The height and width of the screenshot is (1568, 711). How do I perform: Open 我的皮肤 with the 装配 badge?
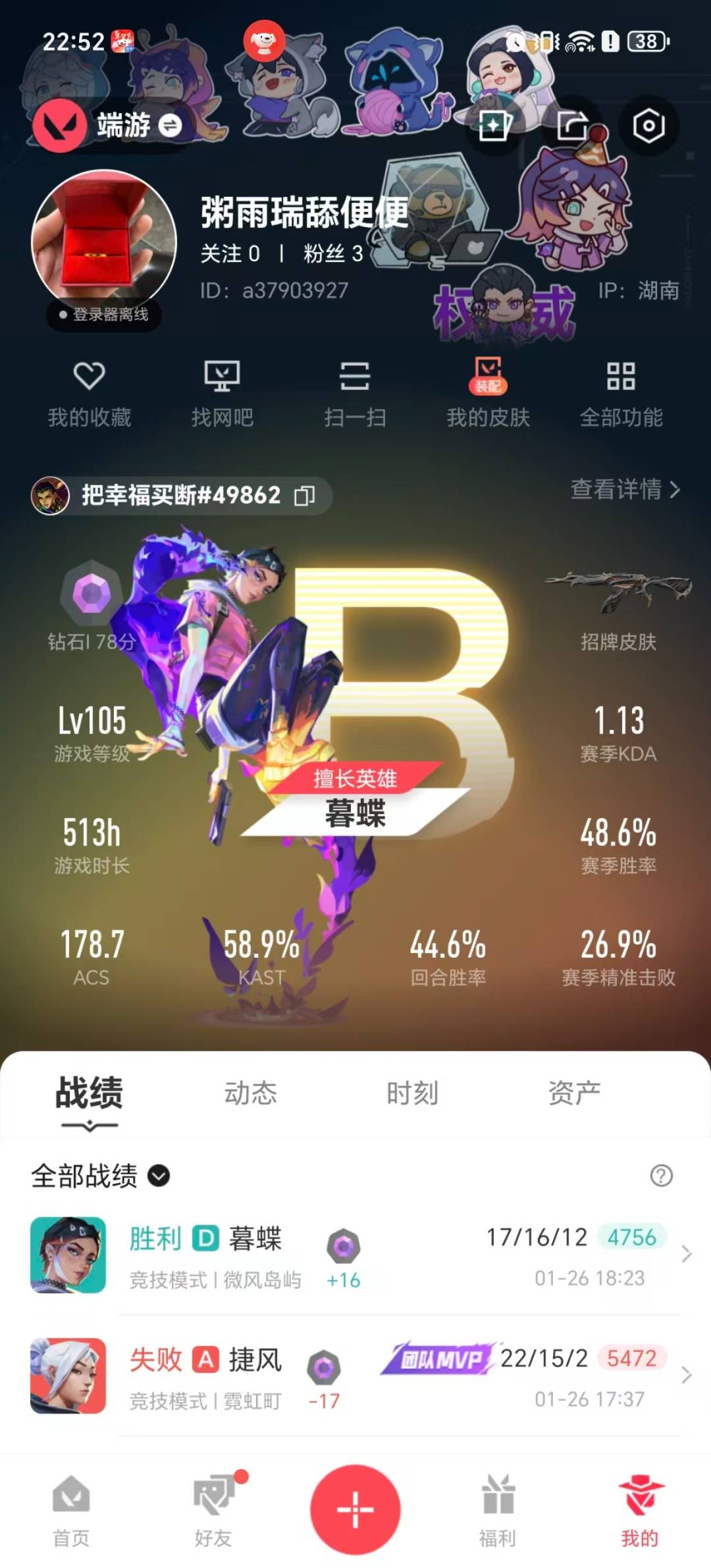tap(487, 394)
